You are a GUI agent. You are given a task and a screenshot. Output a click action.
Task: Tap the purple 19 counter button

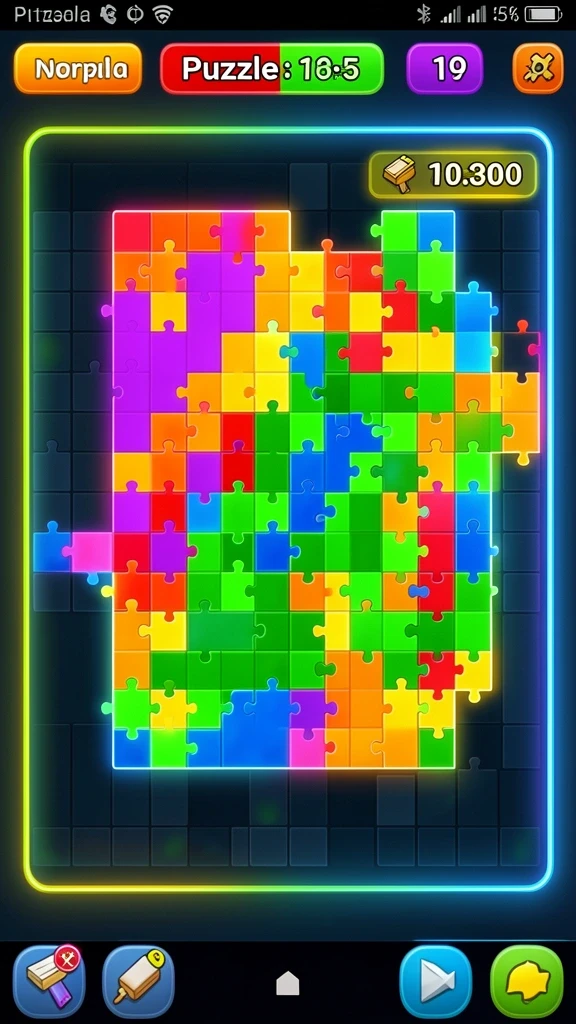click(445, 69)
